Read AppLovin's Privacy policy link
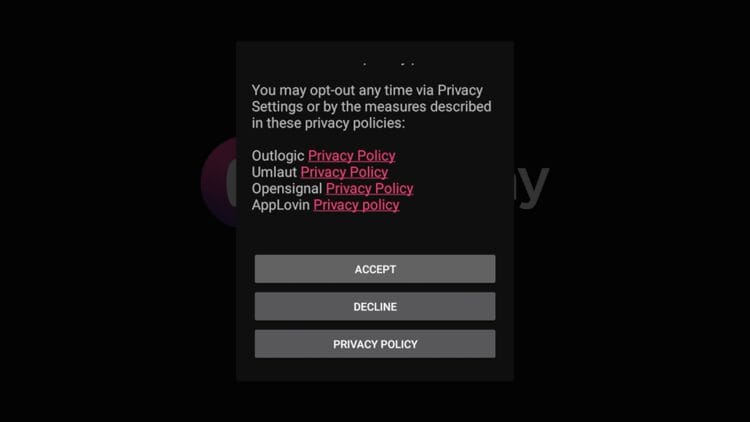This screenshot has width=750, height=422. [x=356, y=205]
